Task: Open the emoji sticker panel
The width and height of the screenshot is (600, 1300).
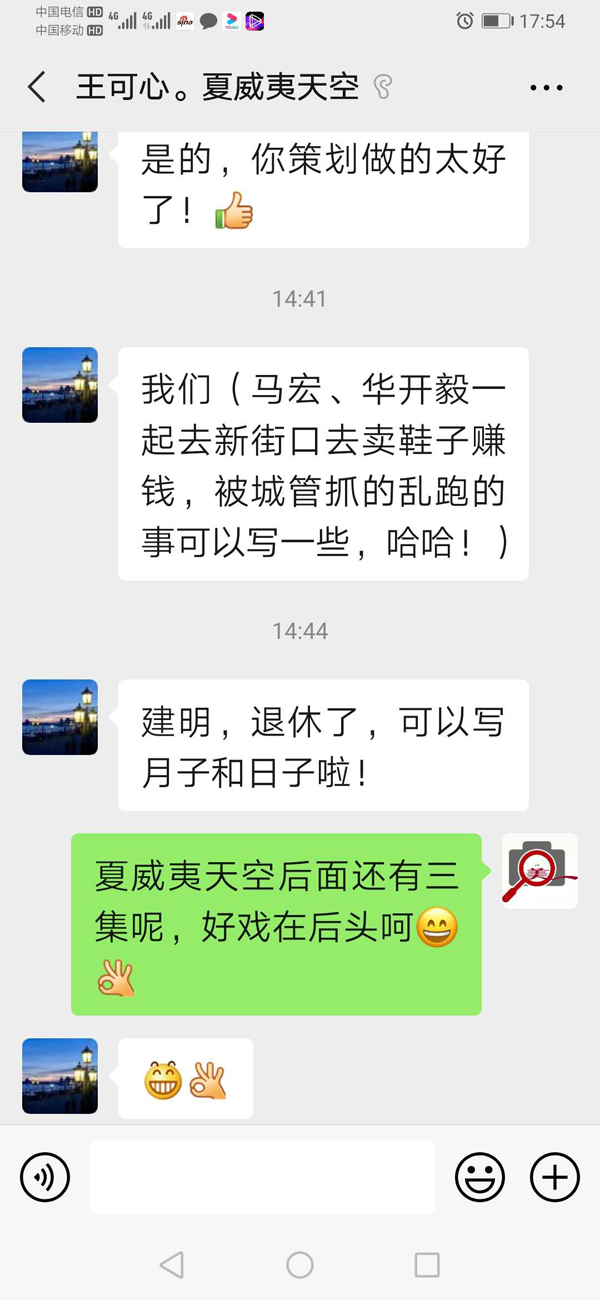Action: 480,1176
